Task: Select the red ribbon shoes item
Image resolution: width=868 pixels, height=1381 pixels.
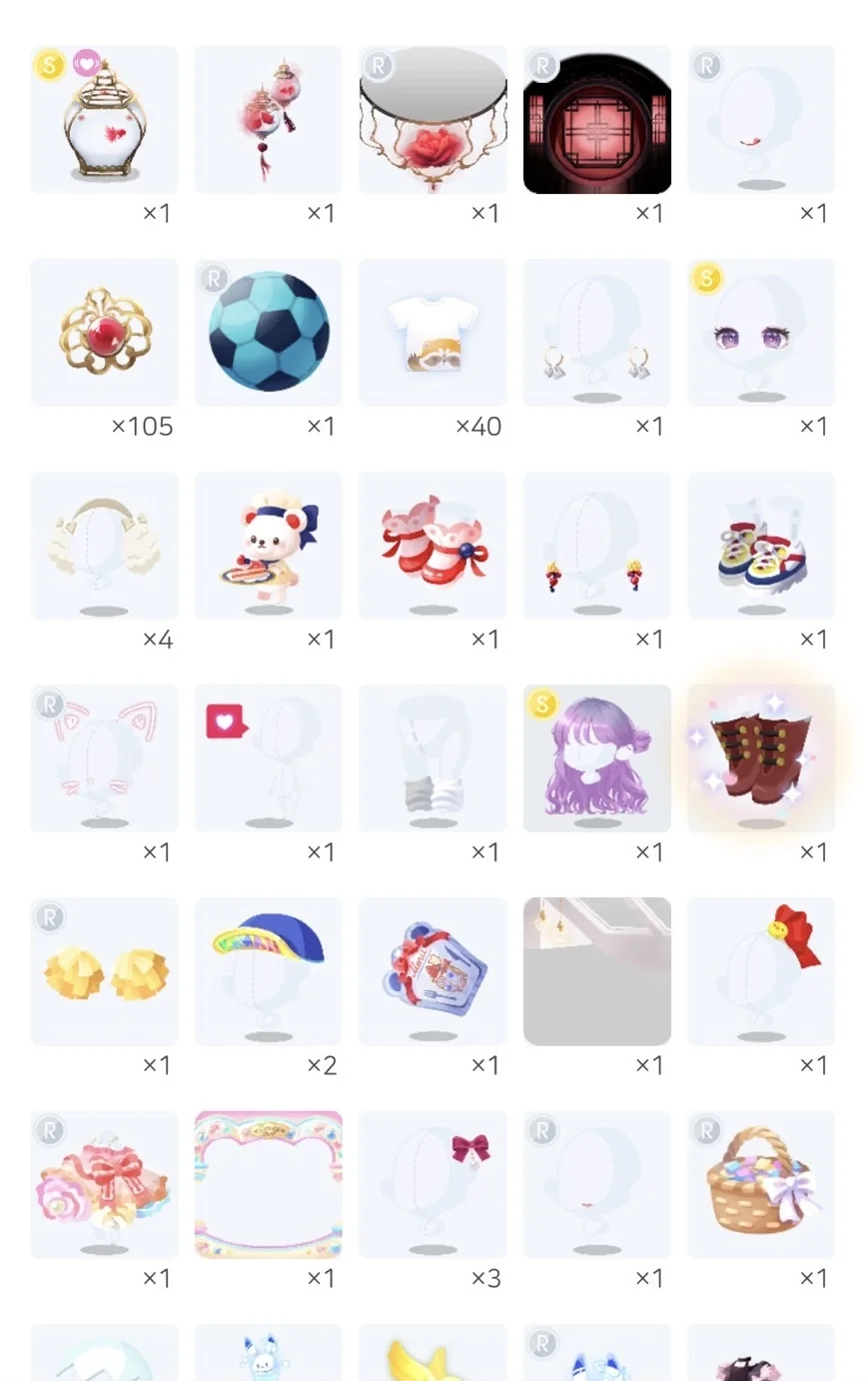Action: pos(432,546)
